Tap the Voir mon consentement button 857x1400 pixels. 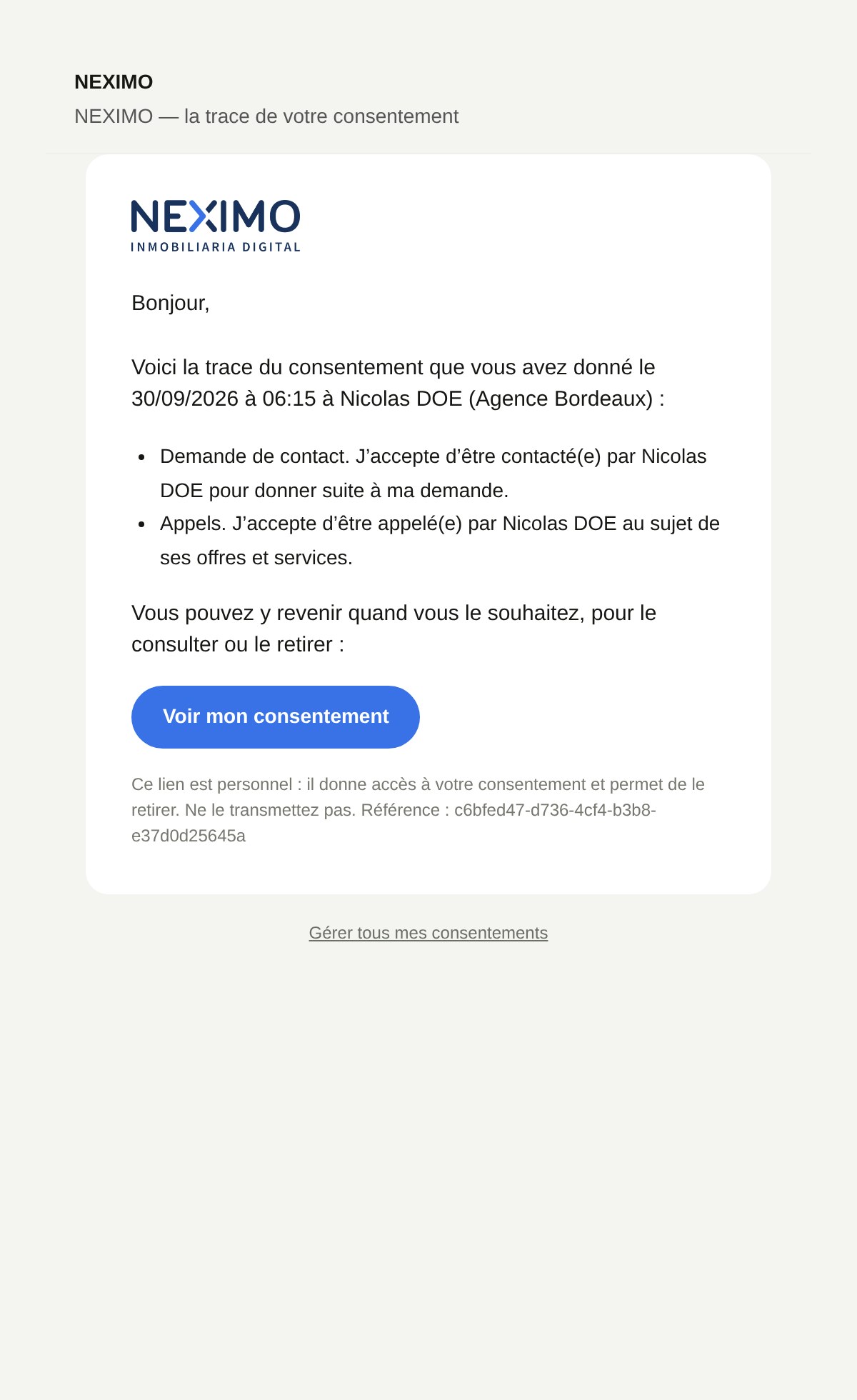click(276, 717)
